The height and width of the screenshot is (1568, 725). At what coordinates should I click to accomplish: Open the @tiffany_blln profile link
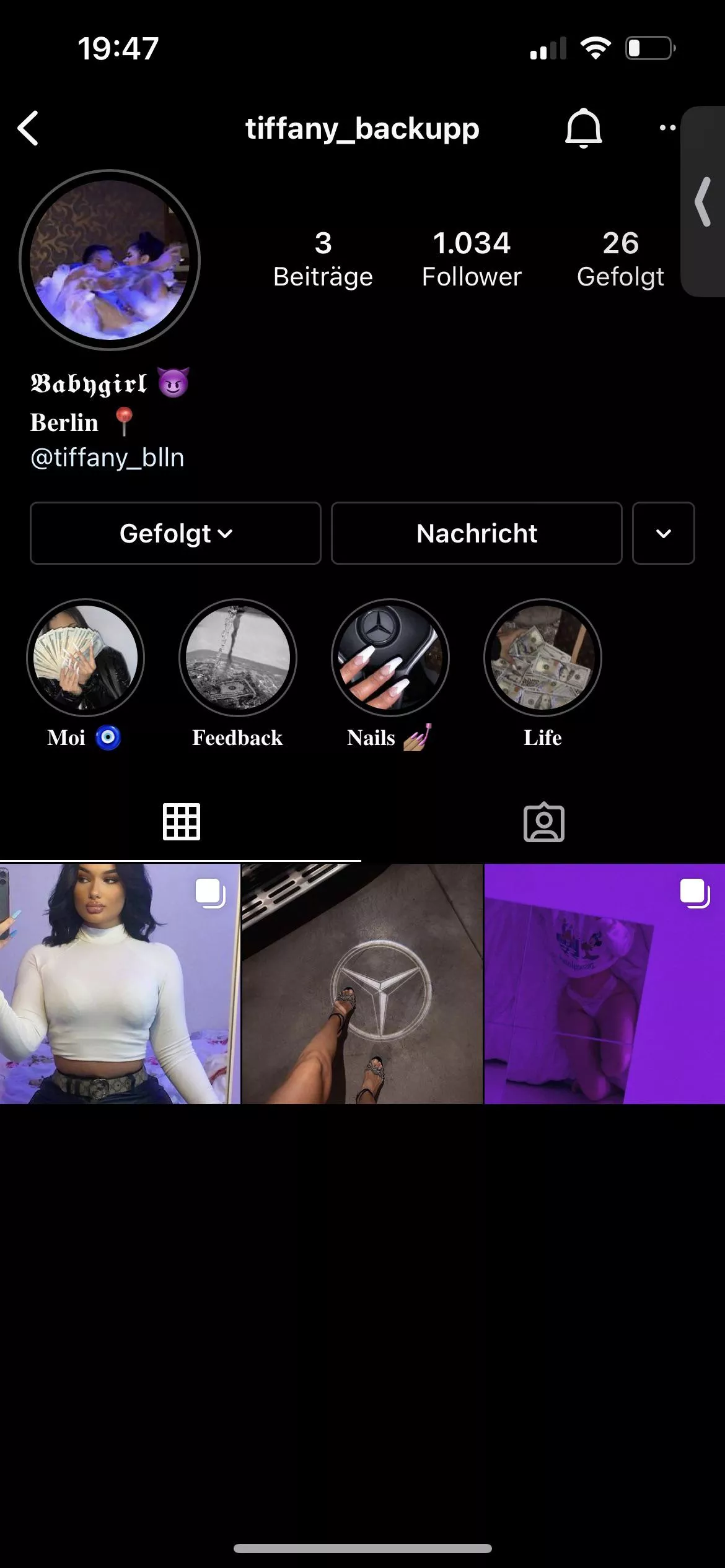click(x=107, y=458)
